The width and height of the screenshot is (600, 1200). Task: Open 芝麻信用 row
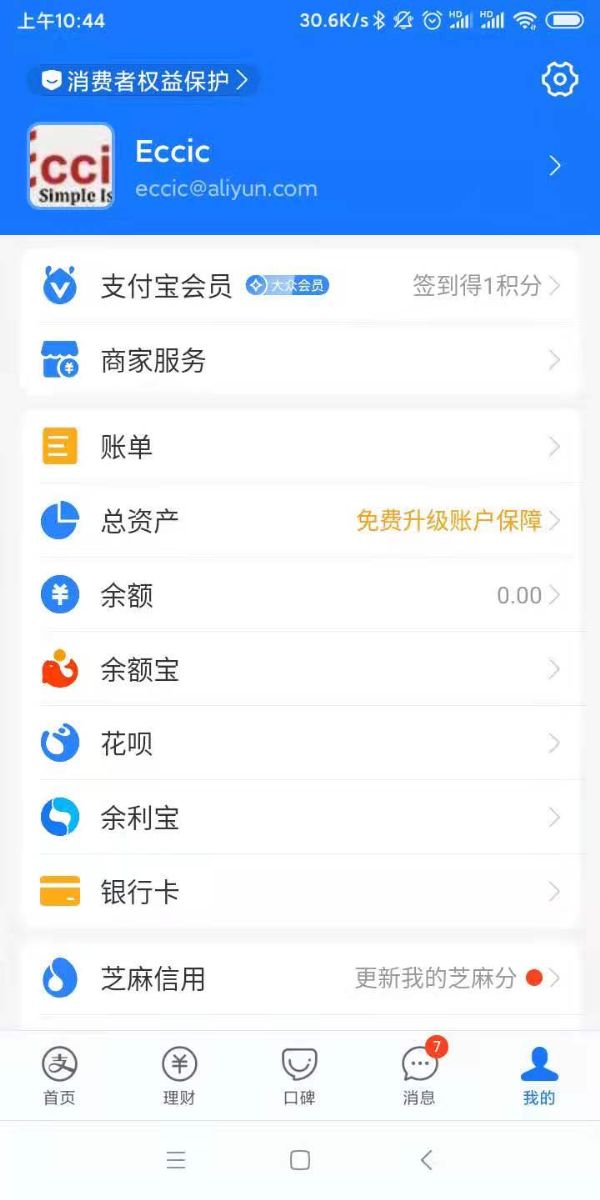[300, 978]
